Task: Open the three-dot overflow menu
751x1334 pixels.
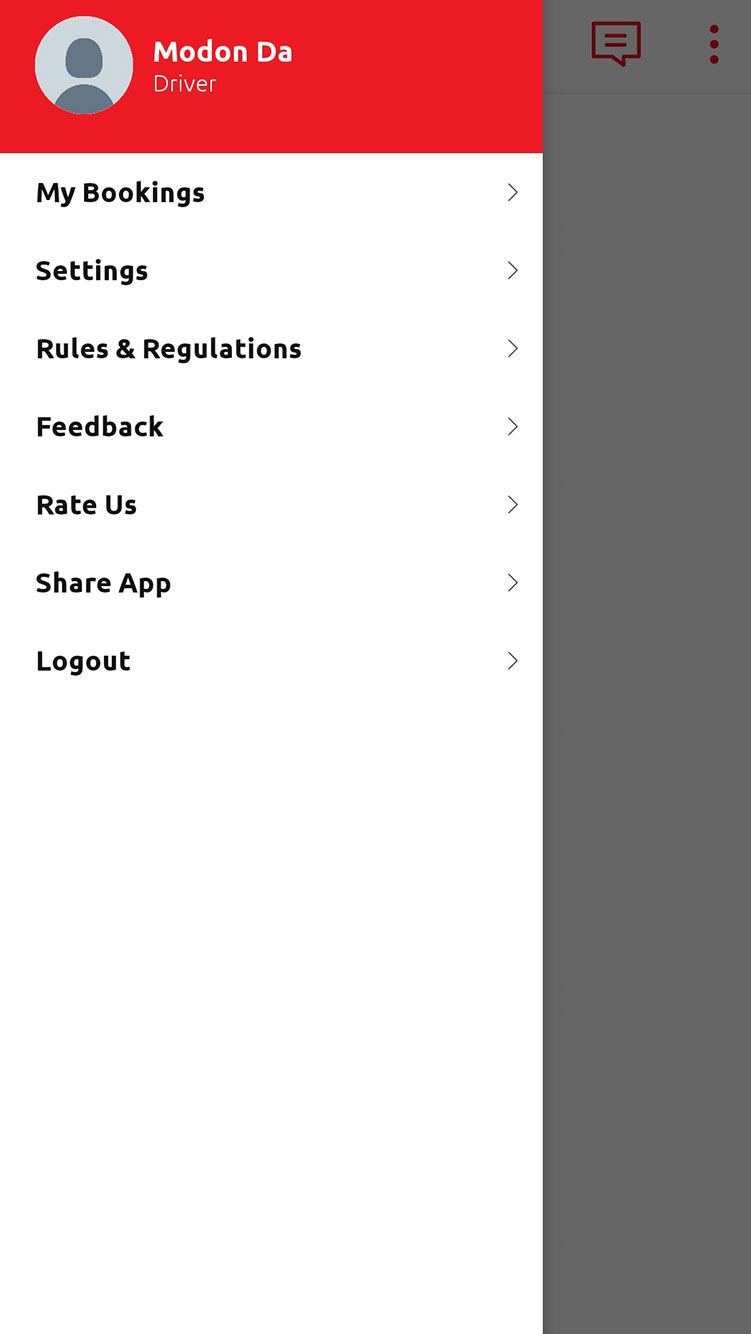Action: (714, 44)
